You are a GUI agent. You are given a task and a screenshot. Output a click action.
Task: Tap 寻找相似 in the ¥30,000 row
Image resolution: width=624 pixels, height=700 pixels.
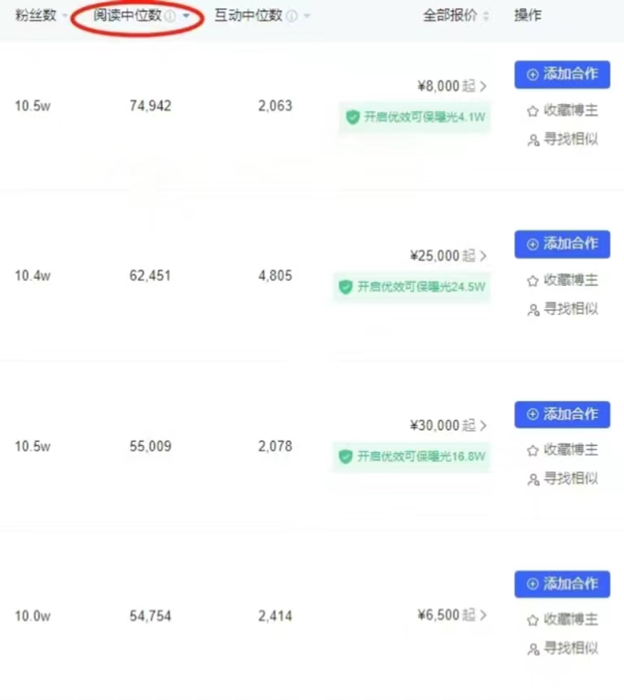tap(562, 479)
